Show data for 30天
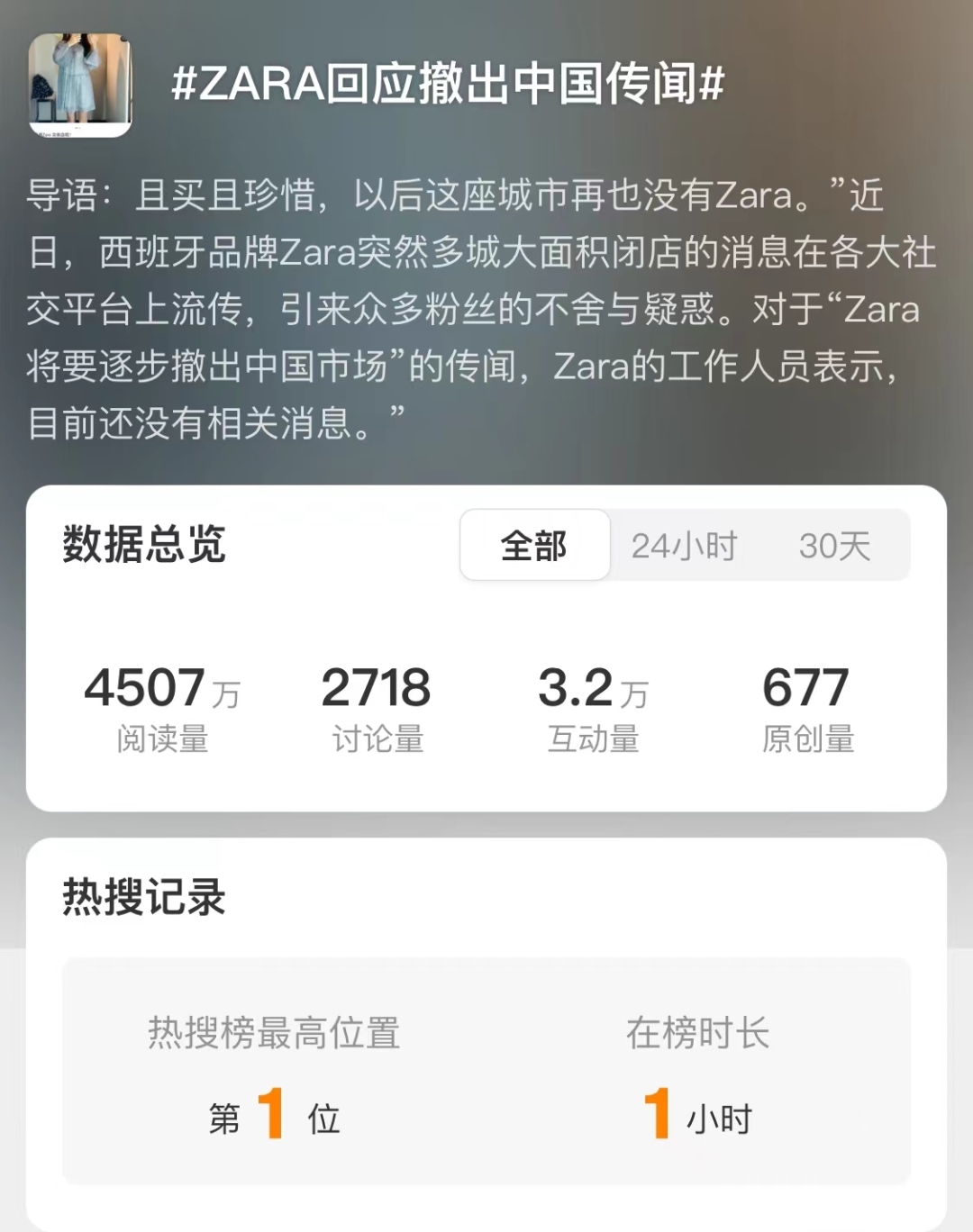 pyautogui.click(x=834, y=546)
